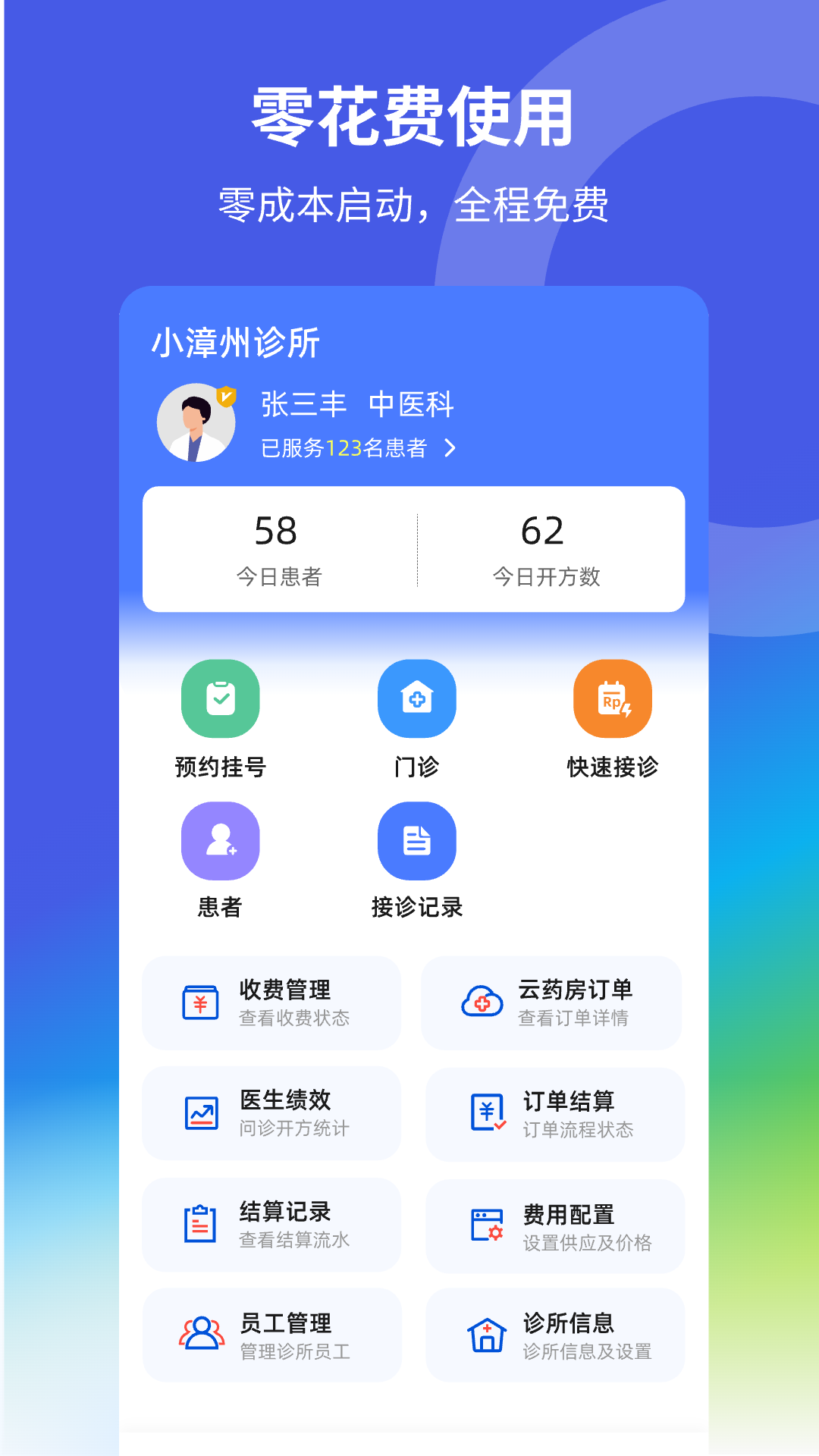This screenshot has width=819, height=1456.
Task: Click 小漳州诊所 clinic name heading
Action: (235, 342)
